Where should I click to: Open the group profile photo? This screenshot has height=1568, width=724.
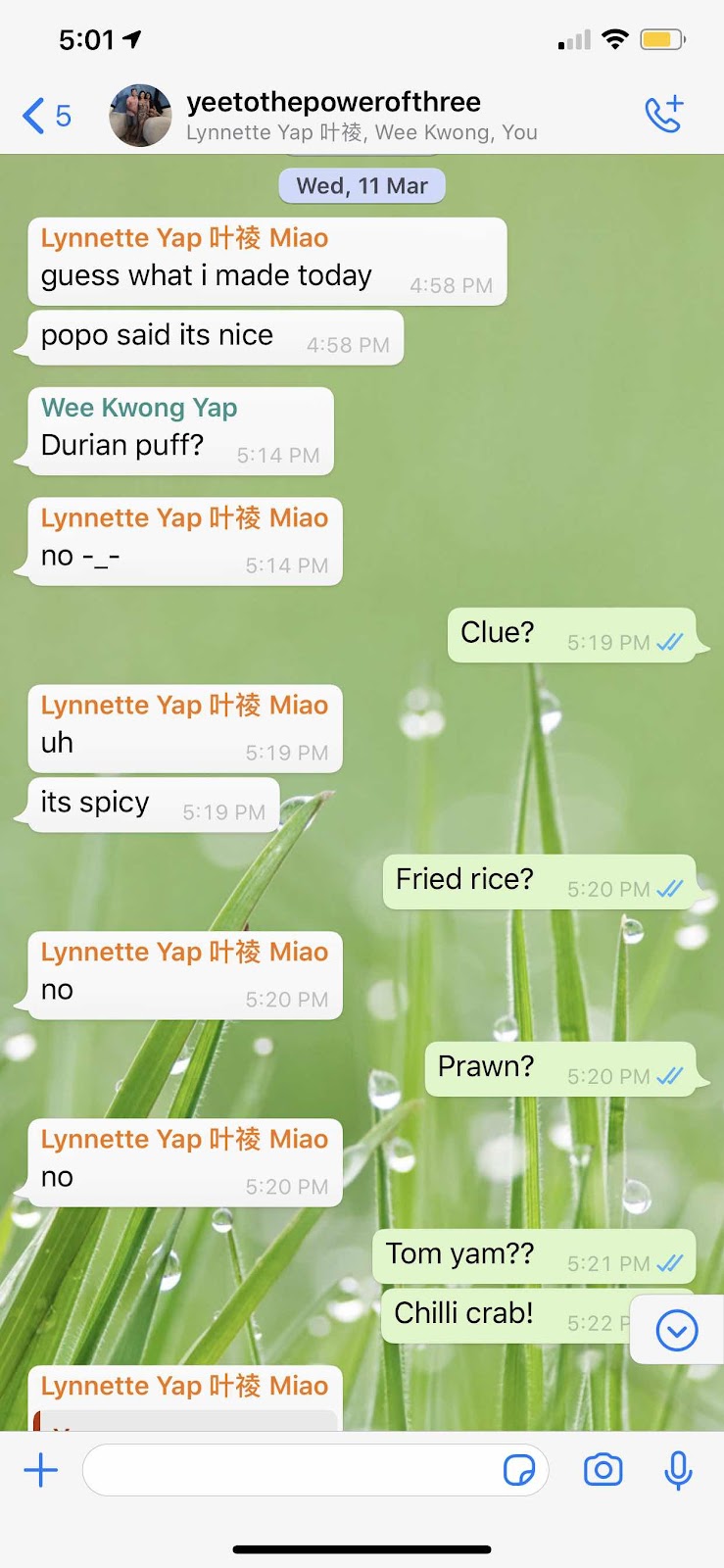(x=140, y=116)
